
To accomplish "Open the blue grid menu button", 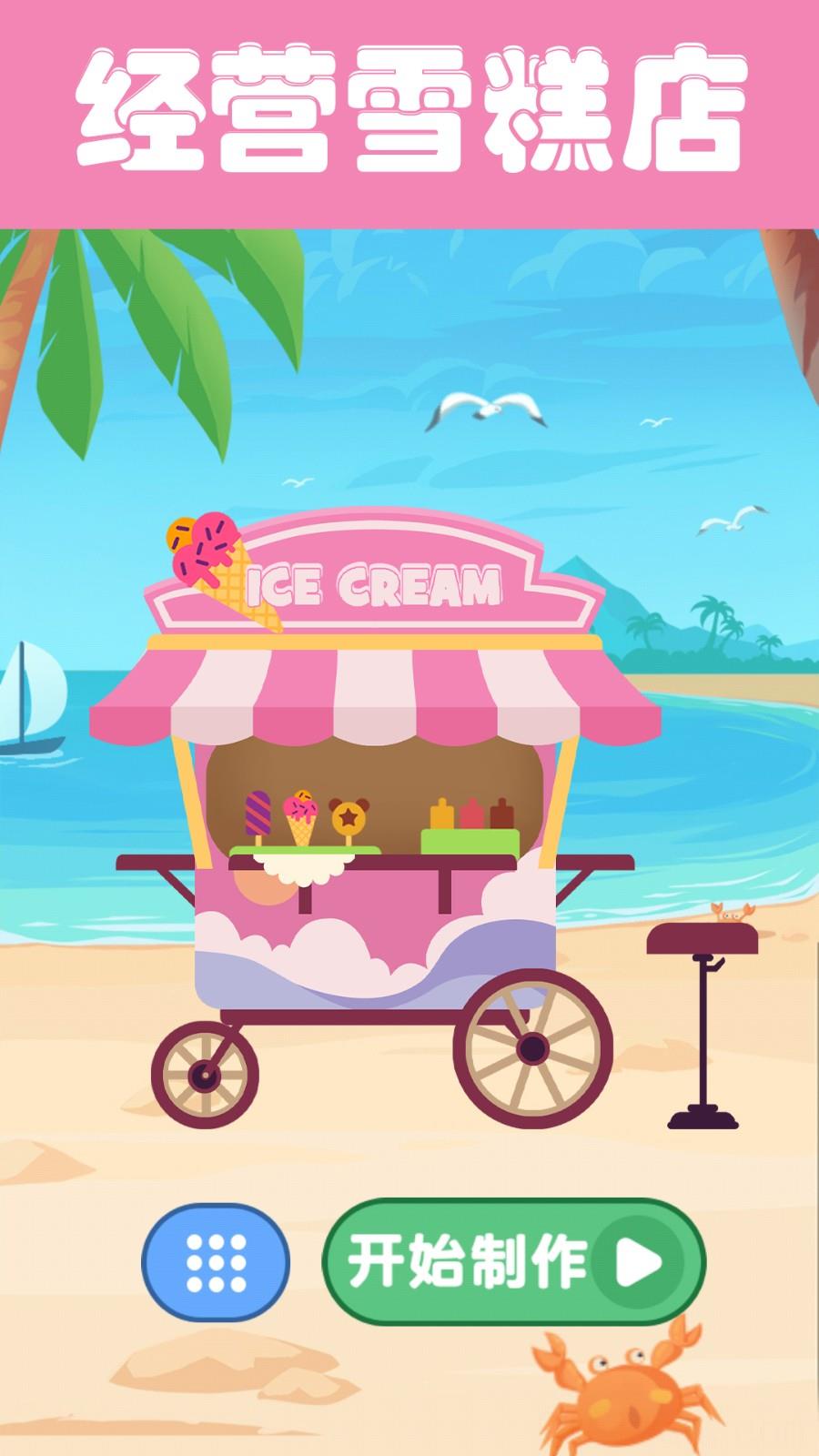I will [216, 1262].
